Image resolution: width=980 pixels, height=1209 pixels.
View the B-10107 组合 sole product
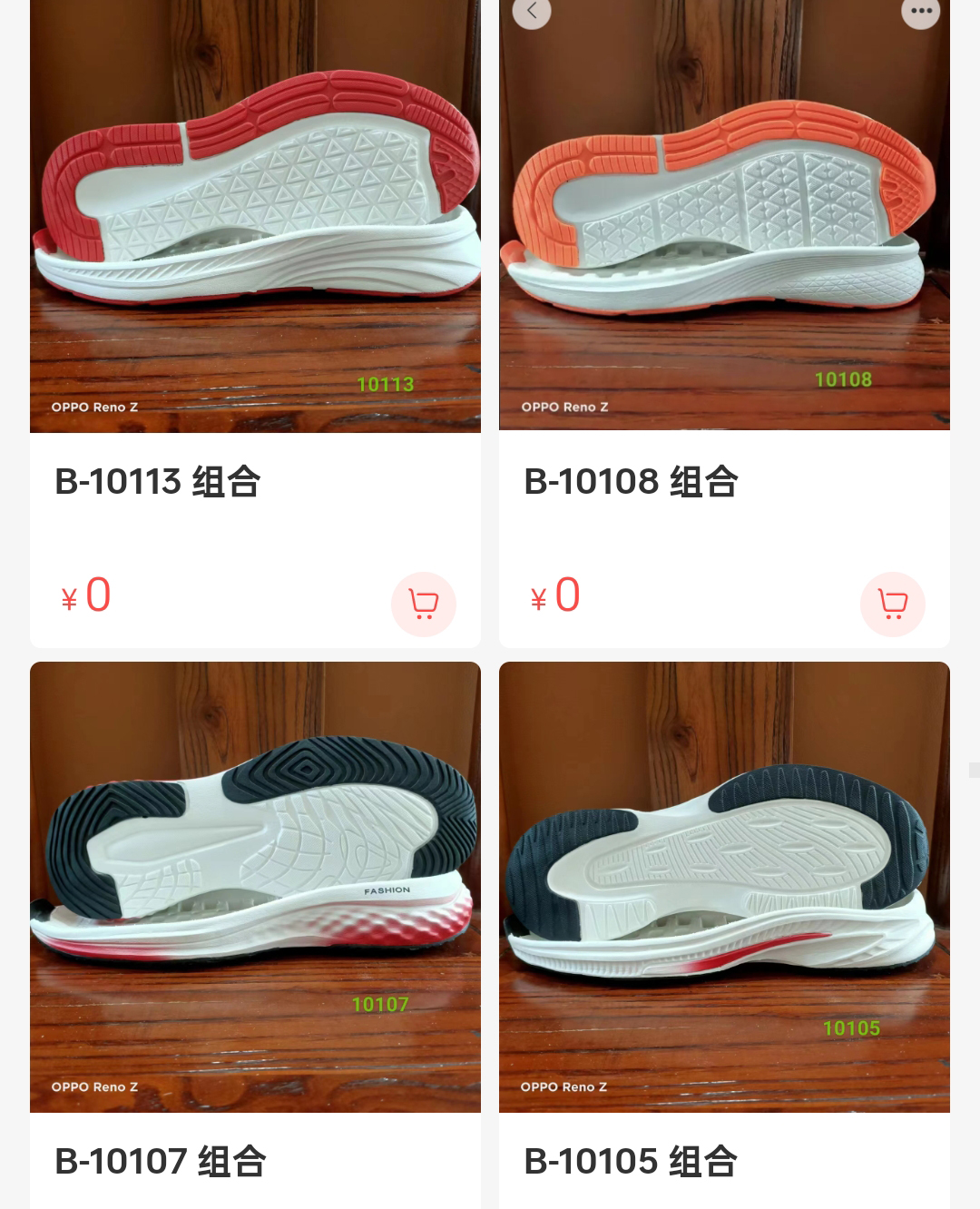pyautogui.click(x=255, y=887)
